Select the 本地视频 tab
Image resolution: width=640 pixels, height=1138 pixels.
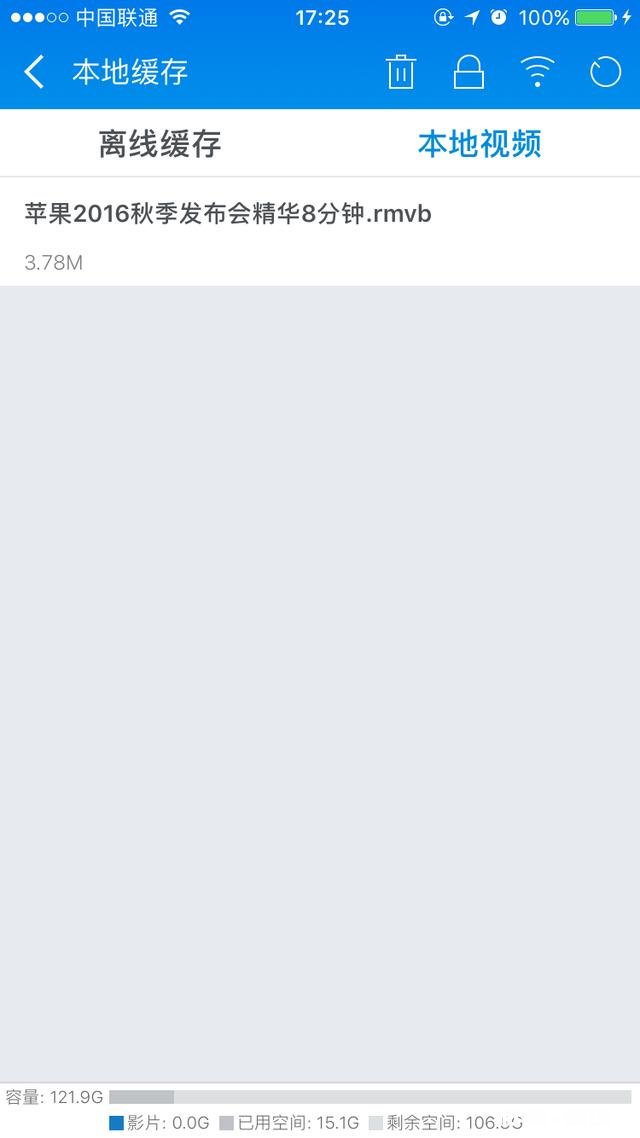480,144
